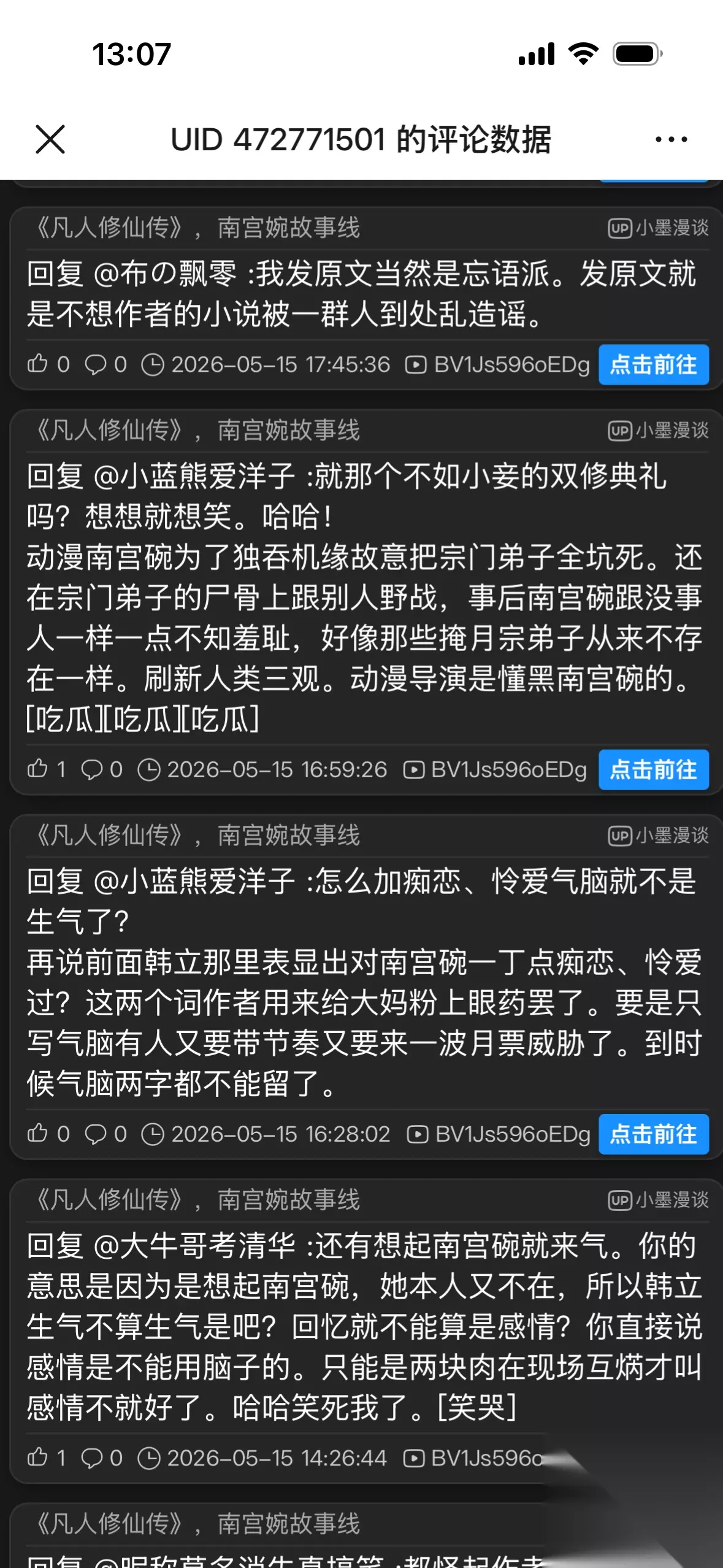The width and height of the screenshot is (723, 1568).
Task: Tap 点击前往 on the 16:28:02 comment
Action: [654, 1134]
